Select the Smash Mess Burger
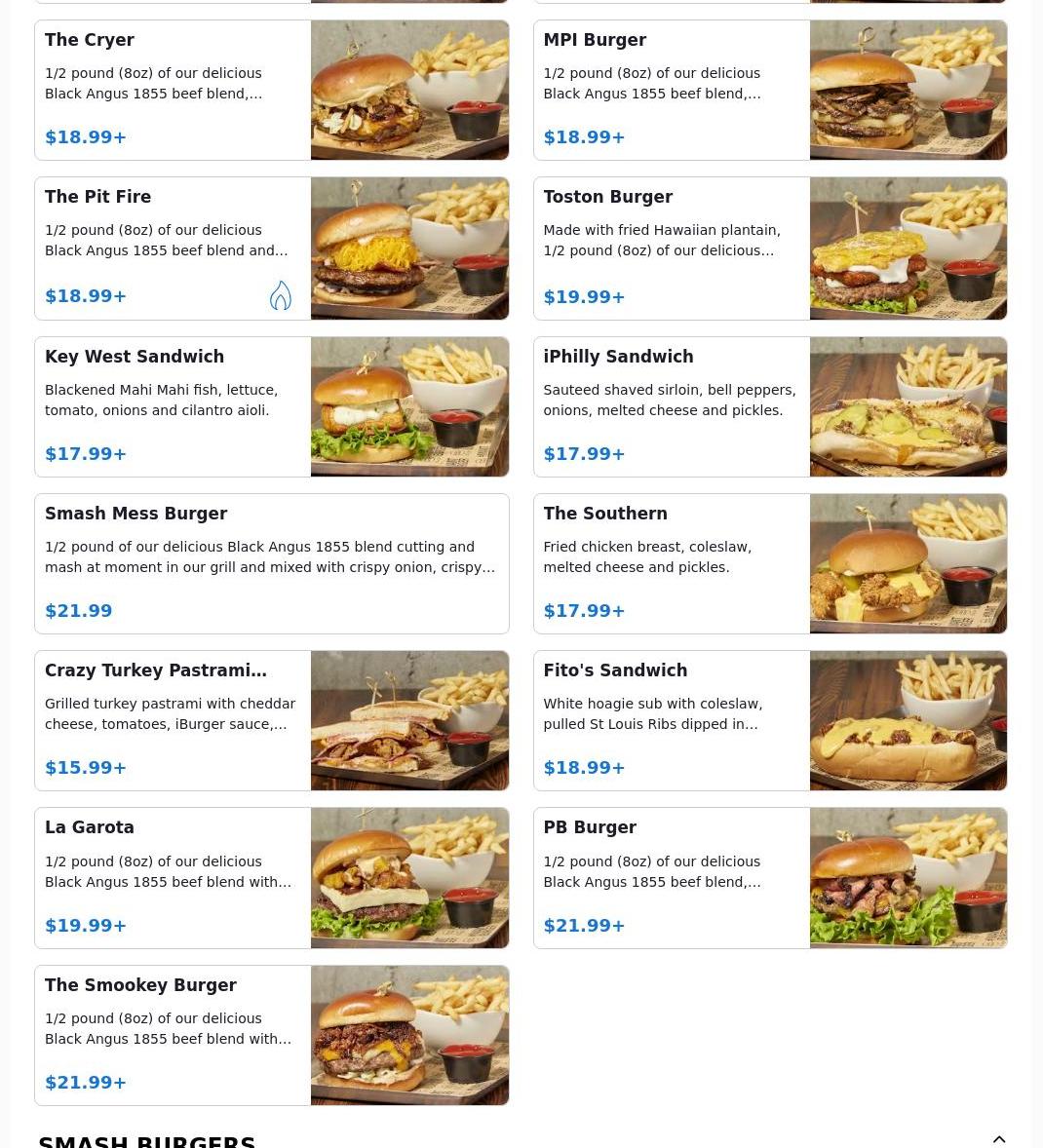 pyautogui.click(x=272, y=563)
